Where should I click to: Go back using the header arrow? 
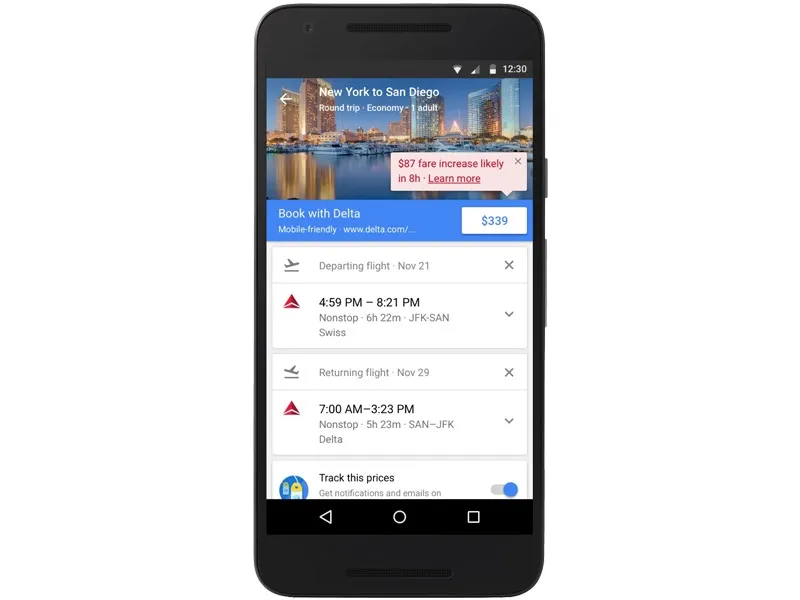coord(286,99)
